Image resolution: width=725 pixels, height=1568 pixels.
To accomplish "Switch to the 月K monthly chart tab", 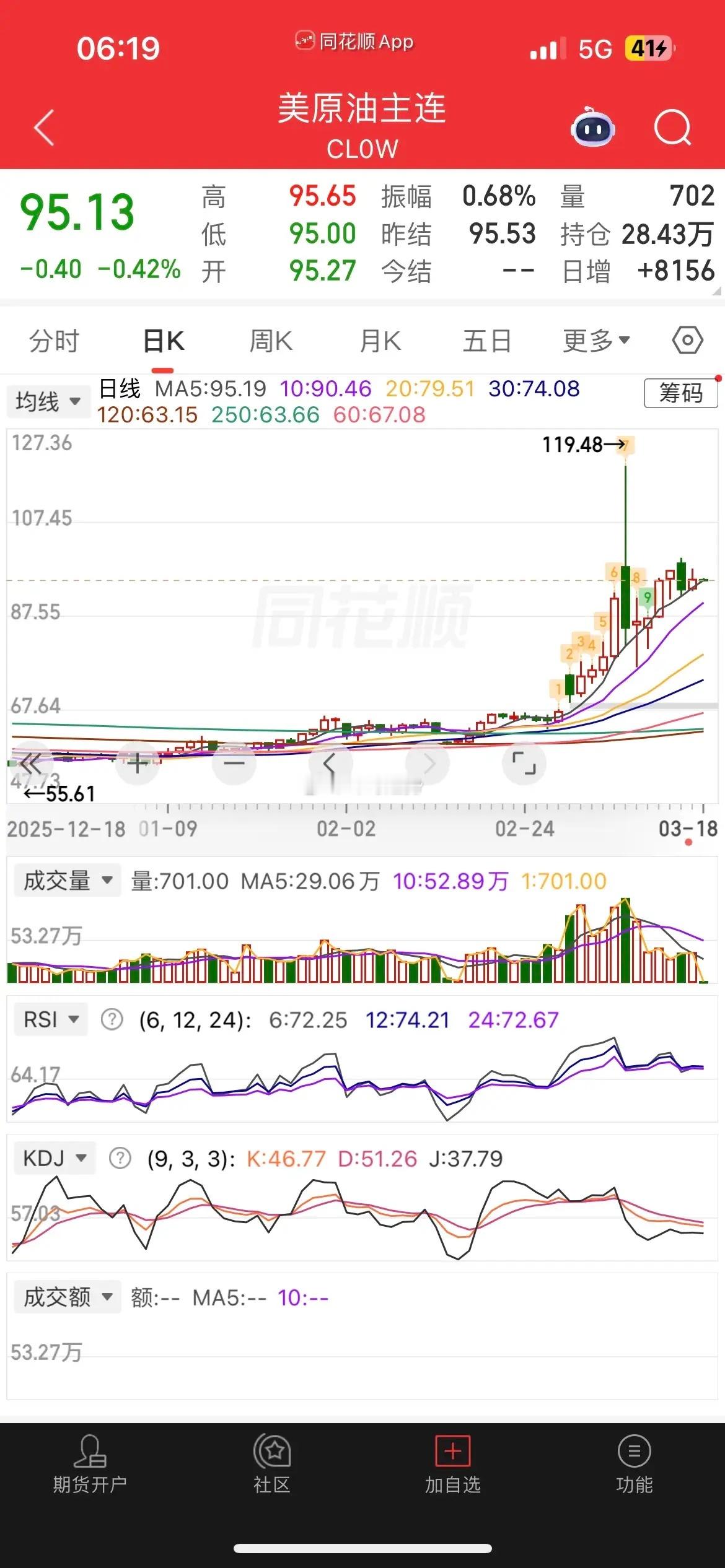I will pyautogui.click(x=380, y=339).
